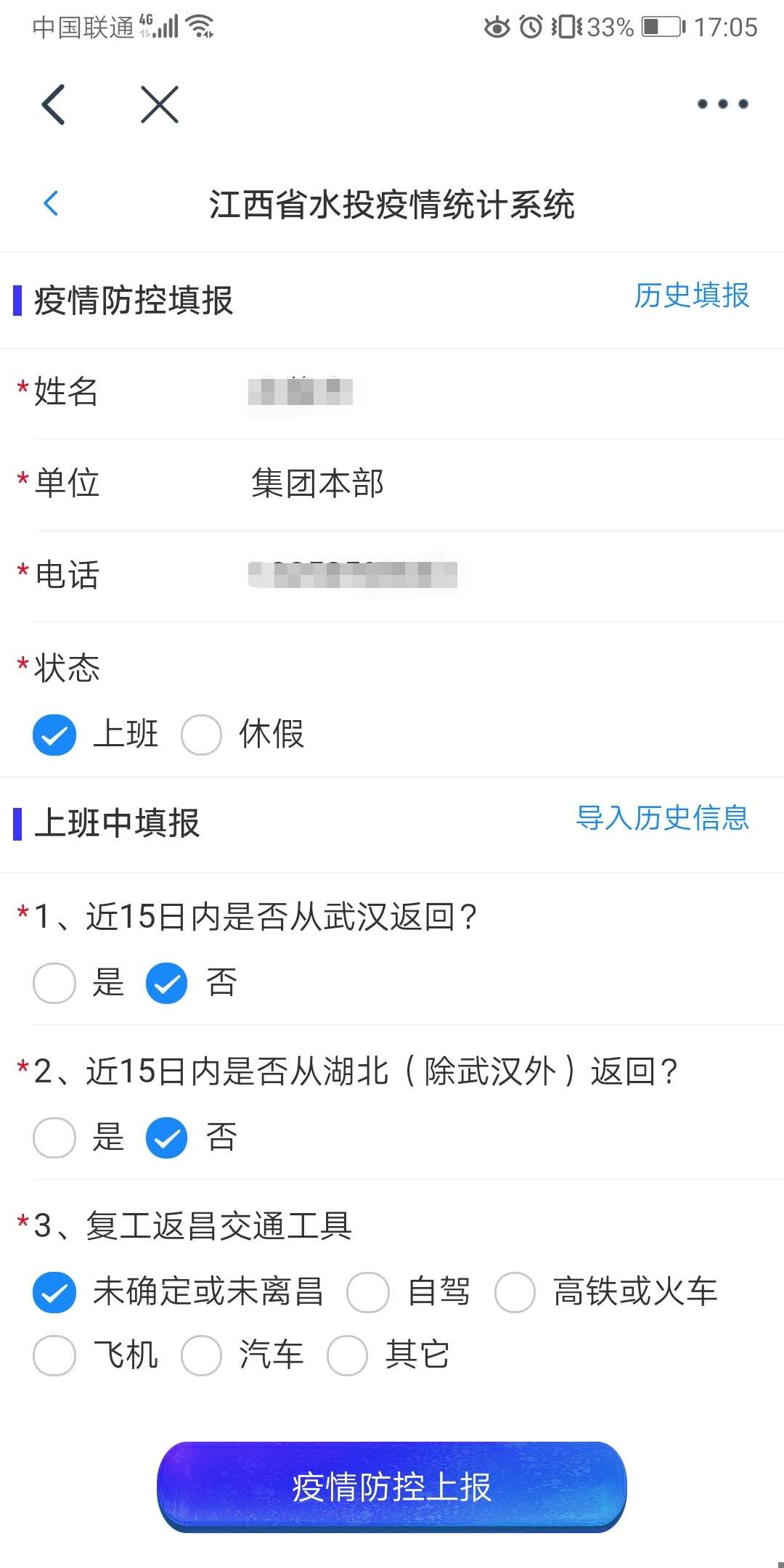Image resolution: width=784 pixels, height=1568 pixels.
Task: Select 休假 as the status
Action: click(201, 735)
